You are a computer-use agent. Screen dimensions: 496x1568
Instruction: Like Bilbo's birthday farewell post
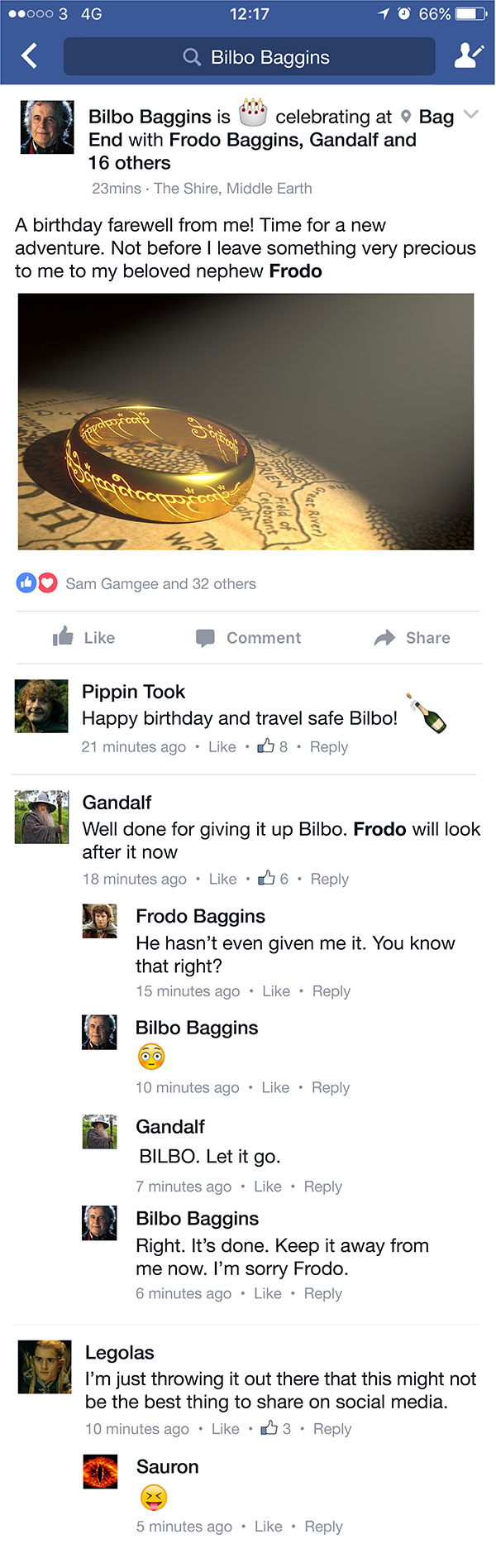pyautogui.click(x=83, y=637)
